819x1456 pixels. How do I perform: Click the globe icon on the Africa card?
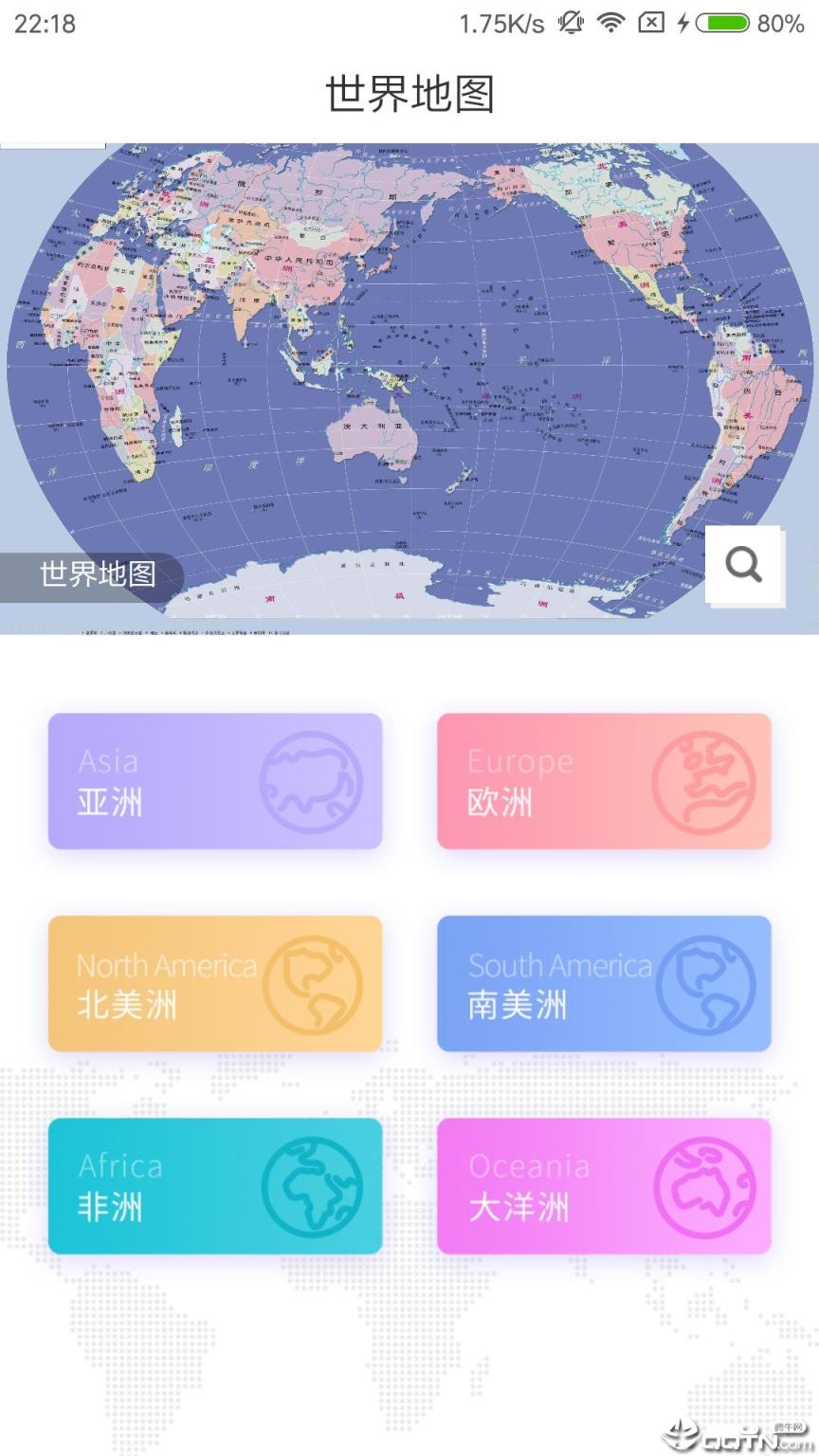pos(313,1186)
